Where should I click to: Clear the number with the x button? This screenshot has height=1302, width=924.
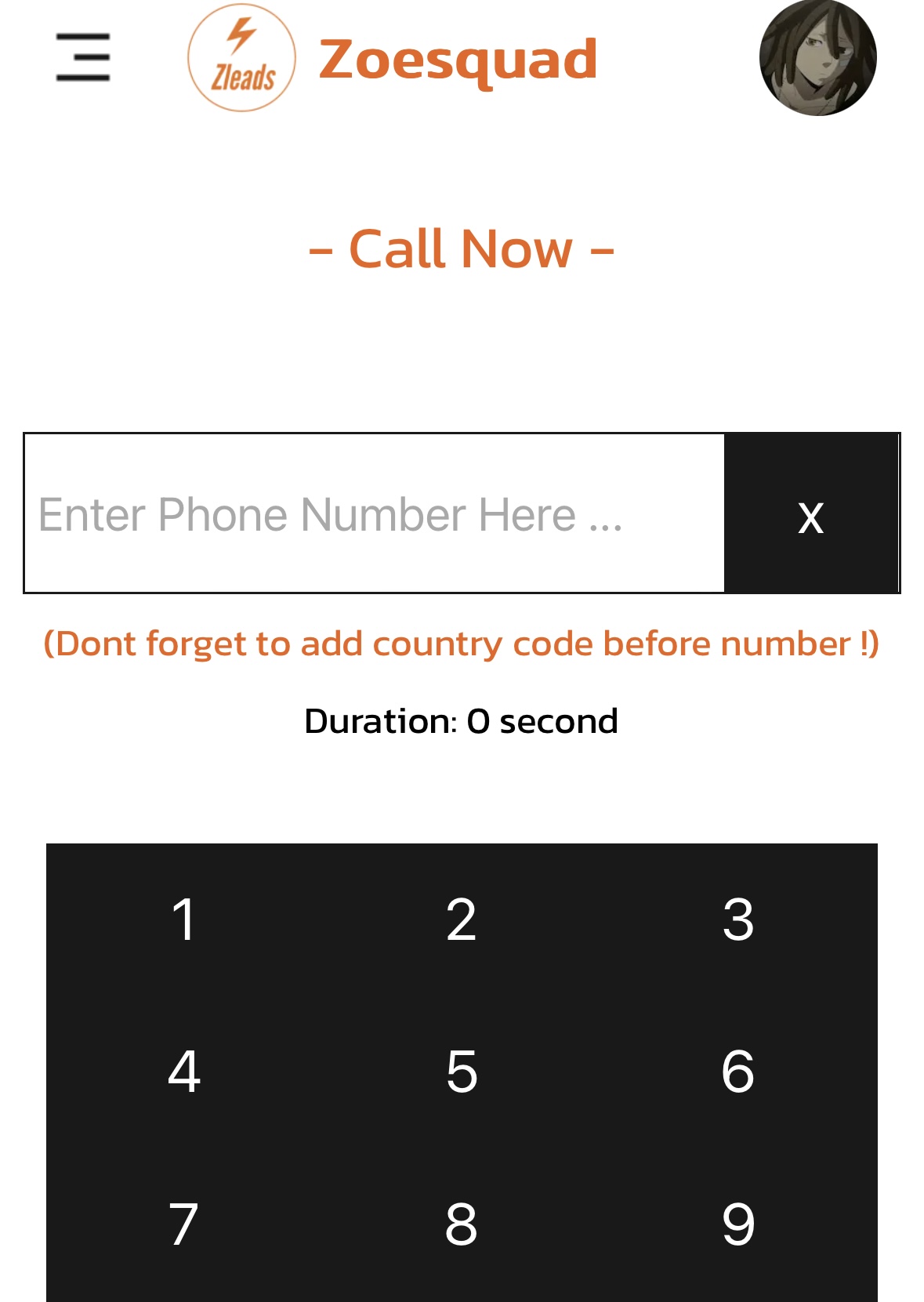[810, 513]
